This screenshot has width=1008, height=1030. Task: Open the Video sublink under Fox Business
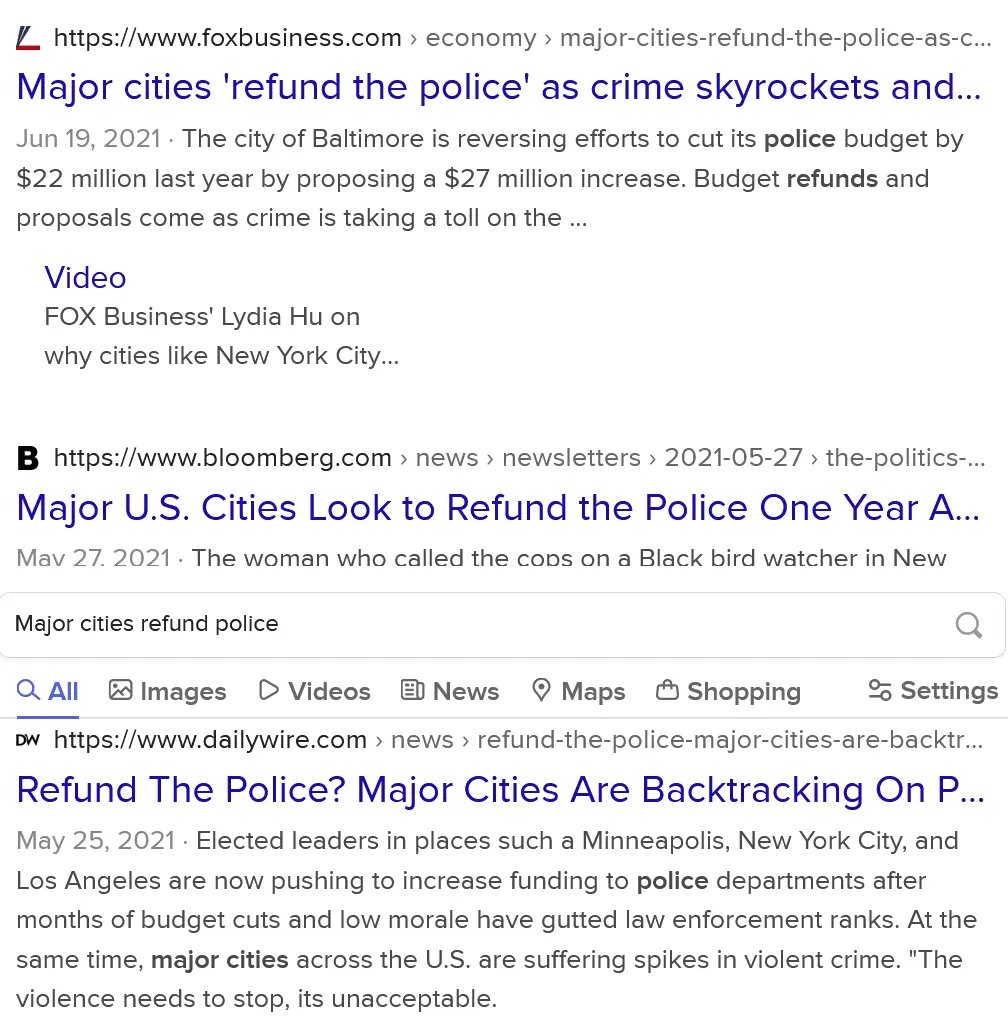tap(85, 278)
